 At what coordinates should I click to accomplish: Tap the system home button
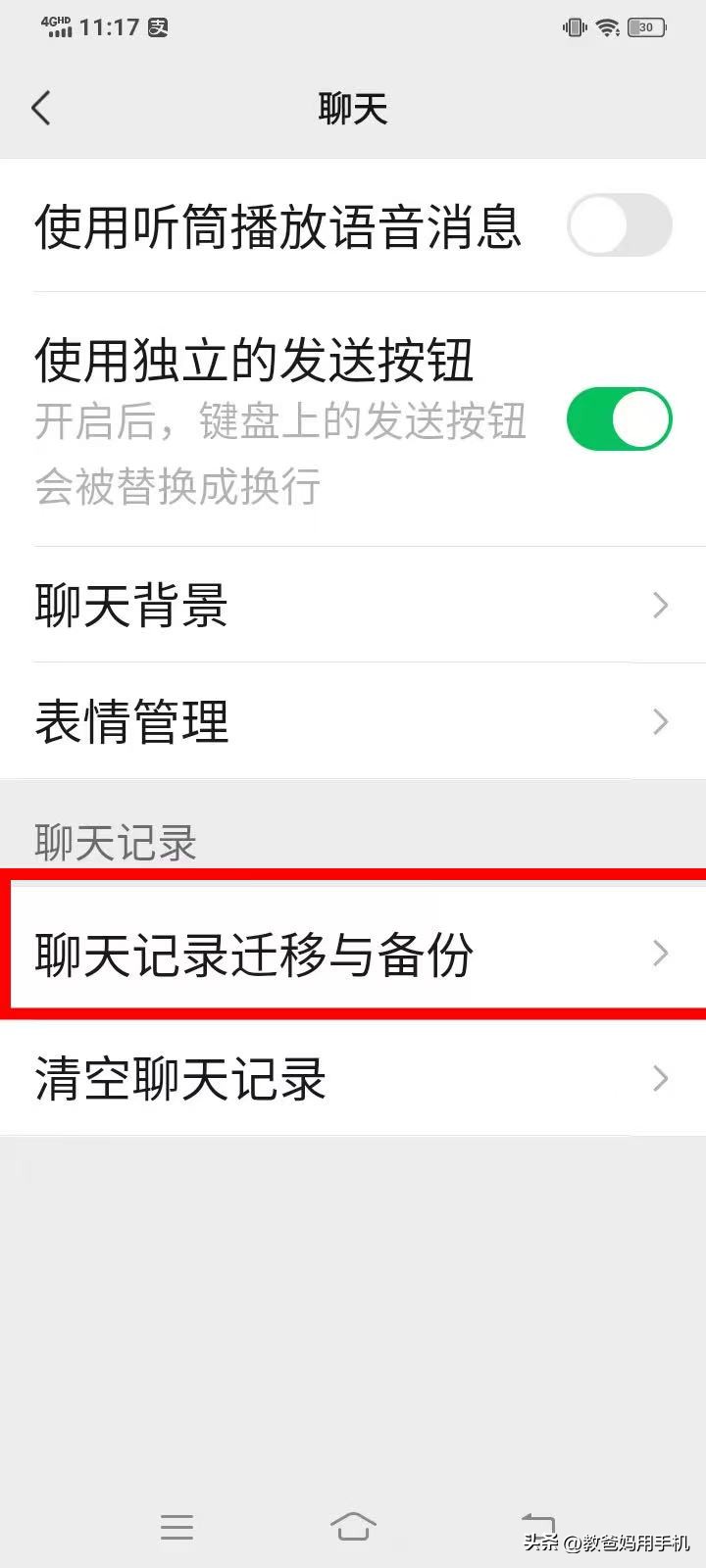[353, 1526]
